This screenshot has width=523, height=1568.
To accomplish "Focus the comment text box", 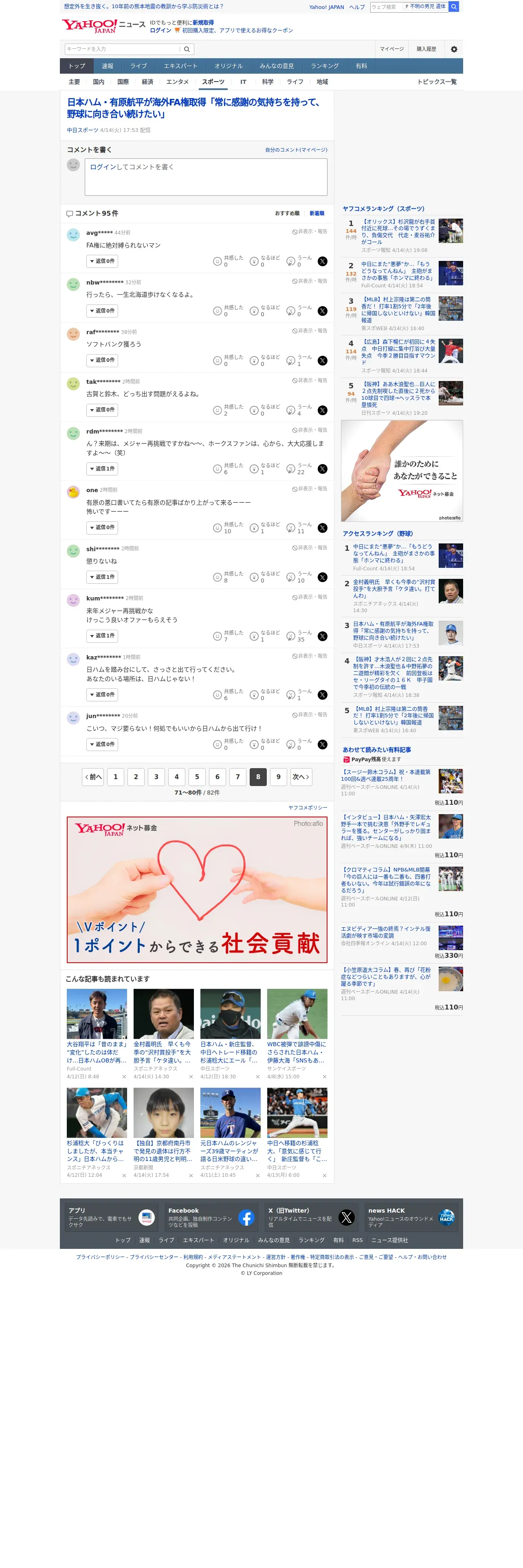I will [x=206, y=177].
